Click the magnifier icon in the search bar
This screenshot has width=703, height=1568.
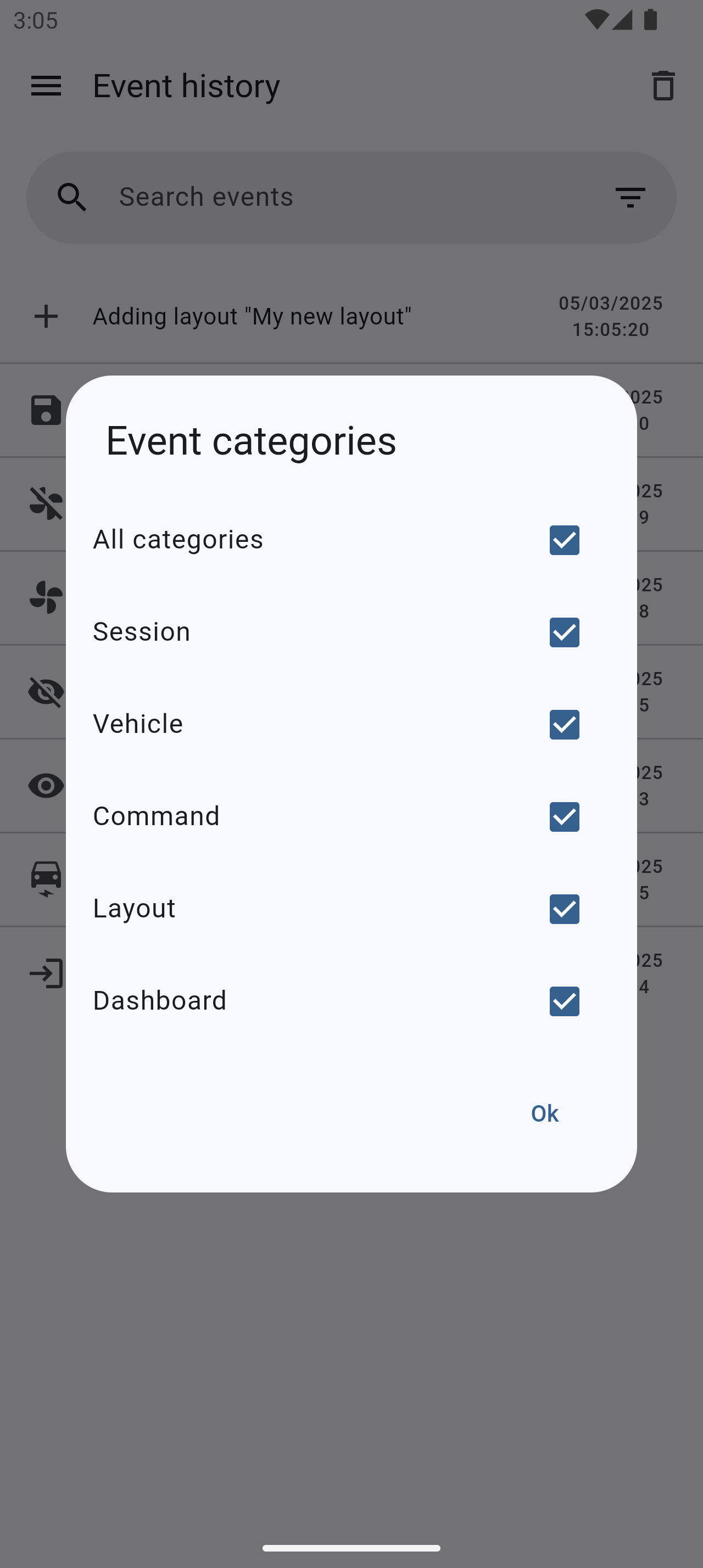click(72, 196)
